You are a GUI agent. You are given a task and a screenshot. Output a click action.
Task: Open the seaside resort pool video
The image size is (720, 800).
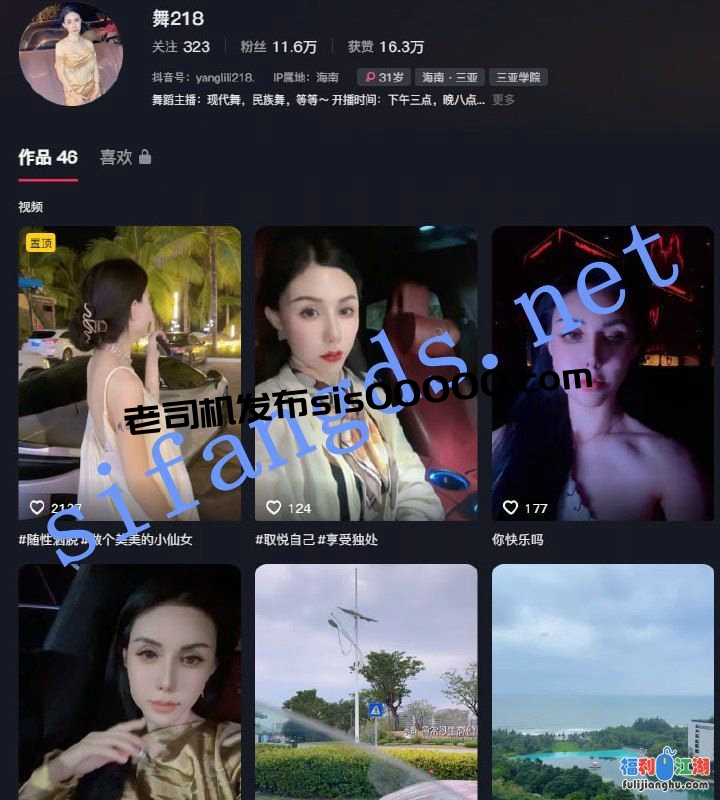pyautogui.click(x=601, y=680)
